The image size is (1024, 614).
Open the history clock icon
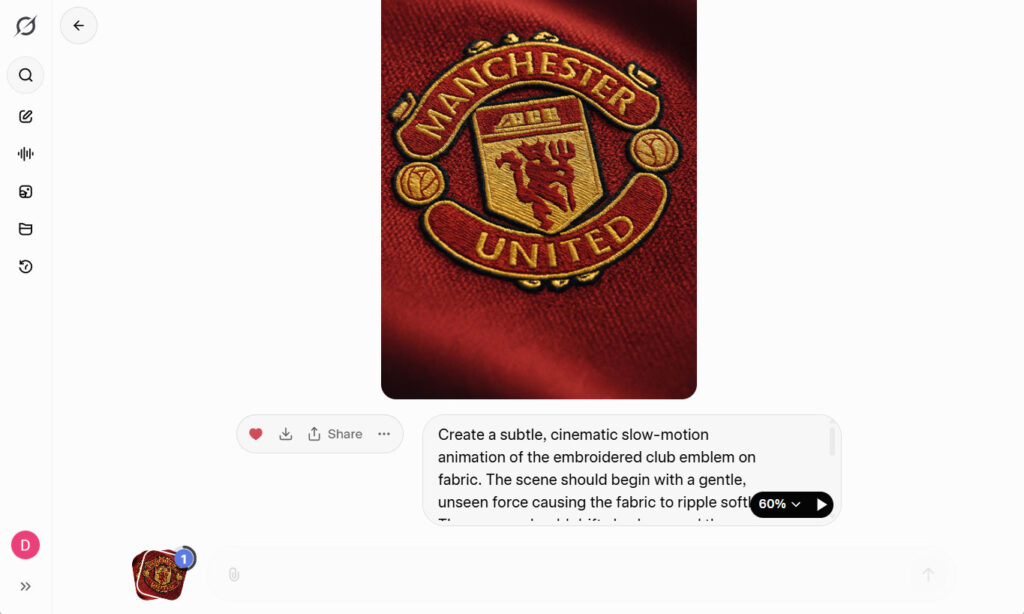pos(26,267)
